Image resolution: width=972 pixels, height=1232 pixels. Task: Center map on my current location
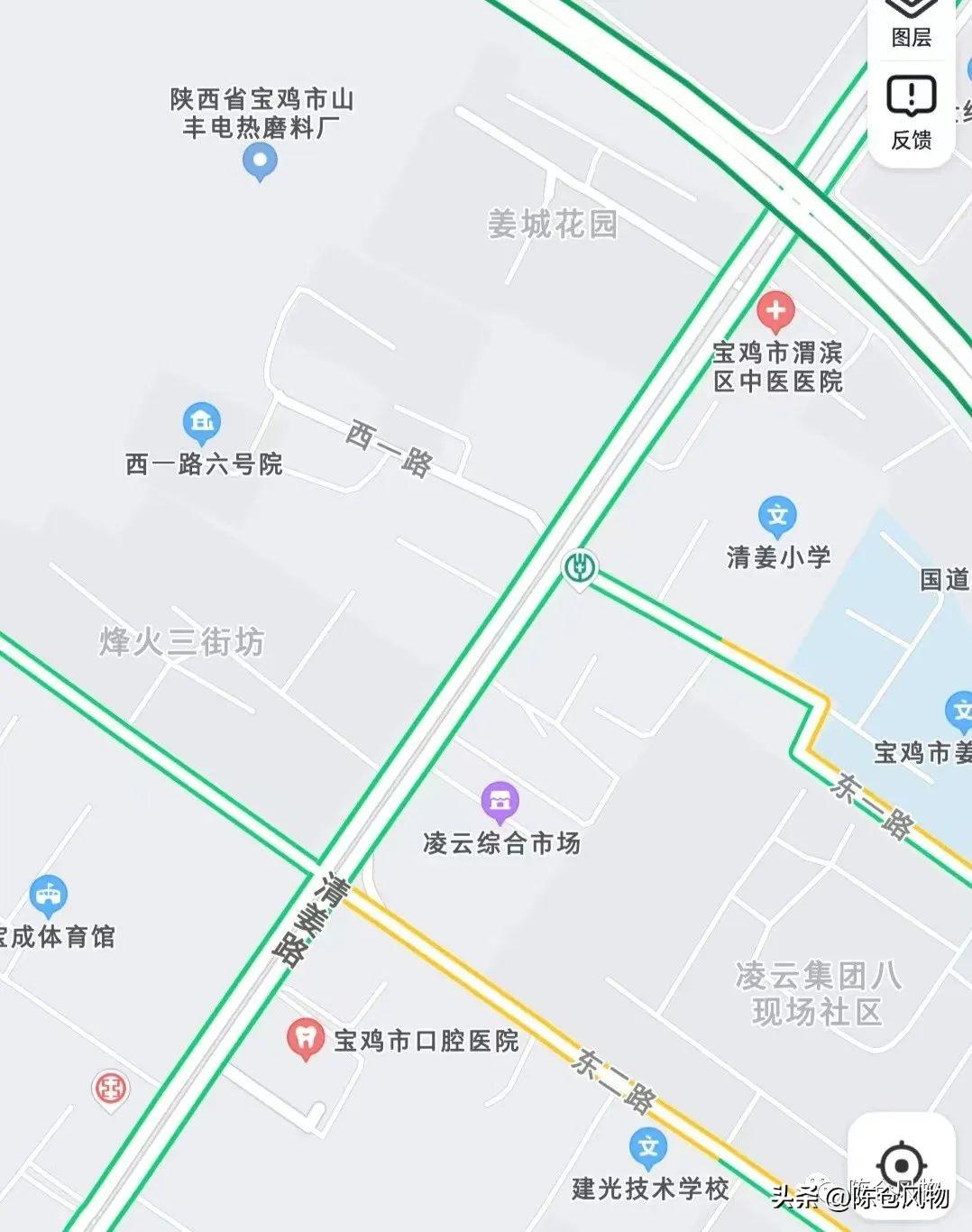(901, 1166)
